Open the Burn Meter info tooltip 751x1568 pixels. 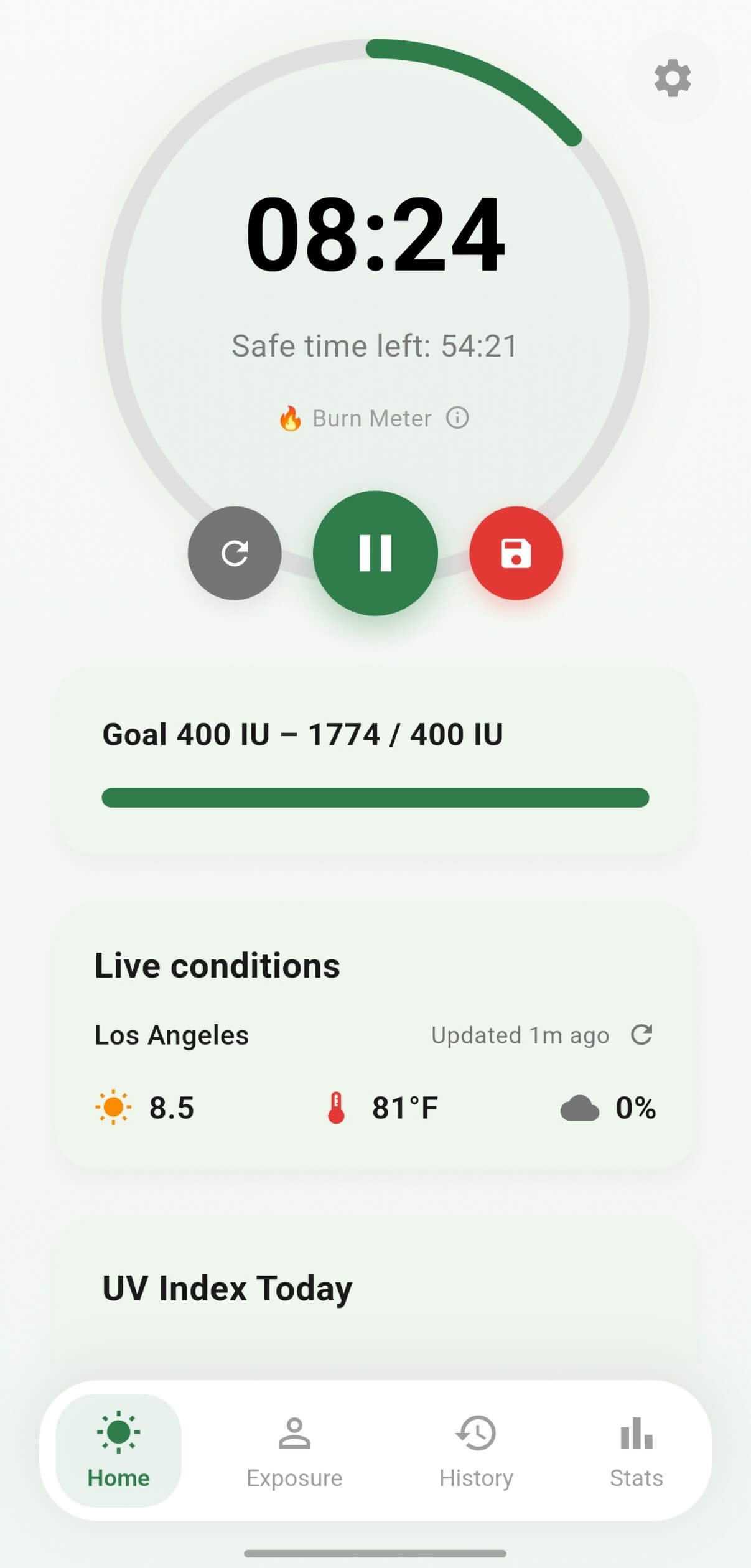[457, 418]
